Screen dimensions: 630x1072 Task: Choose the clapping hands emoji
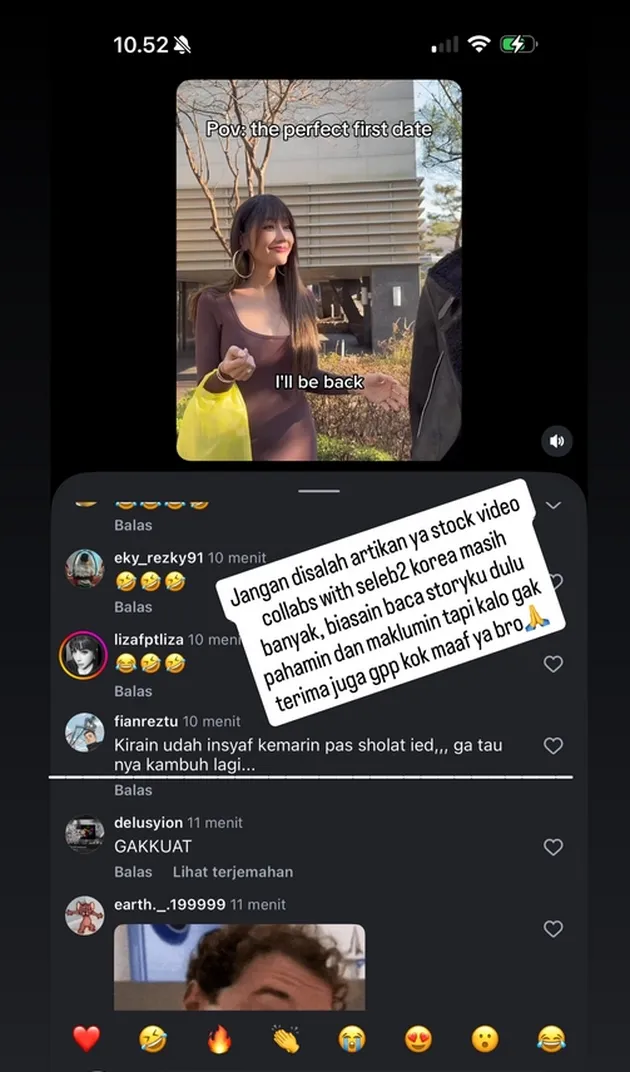[286, 1039]
